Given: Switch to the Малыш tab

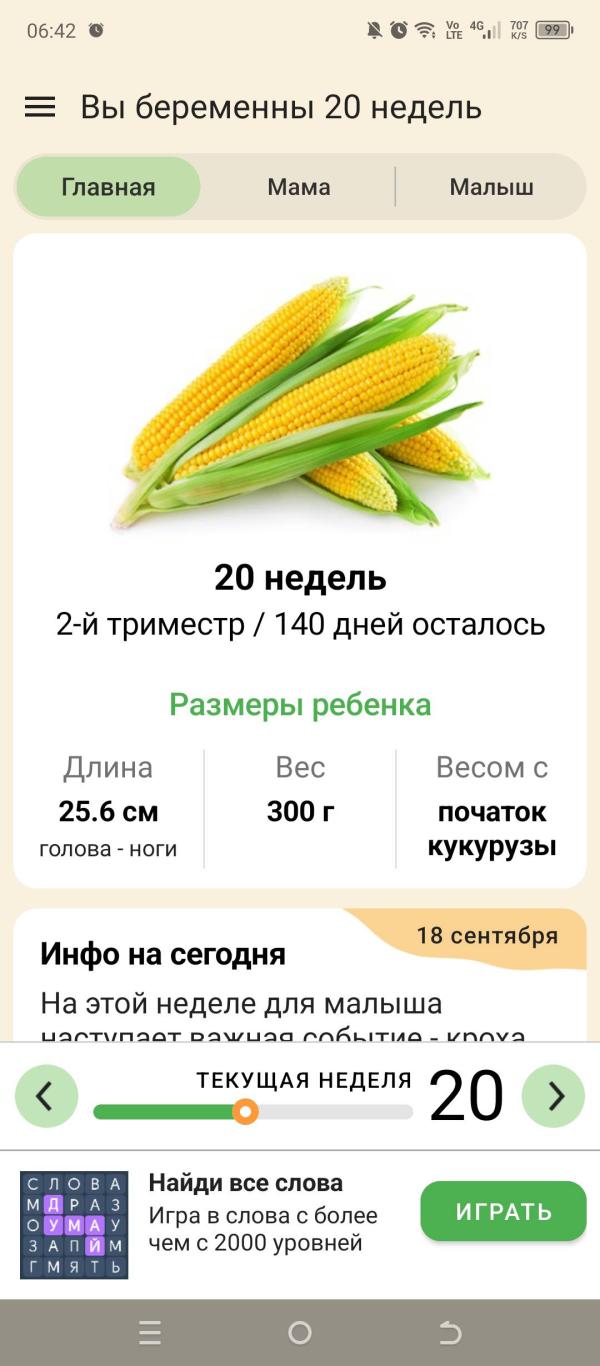Looking at the screenshot, I should (491, 187).
